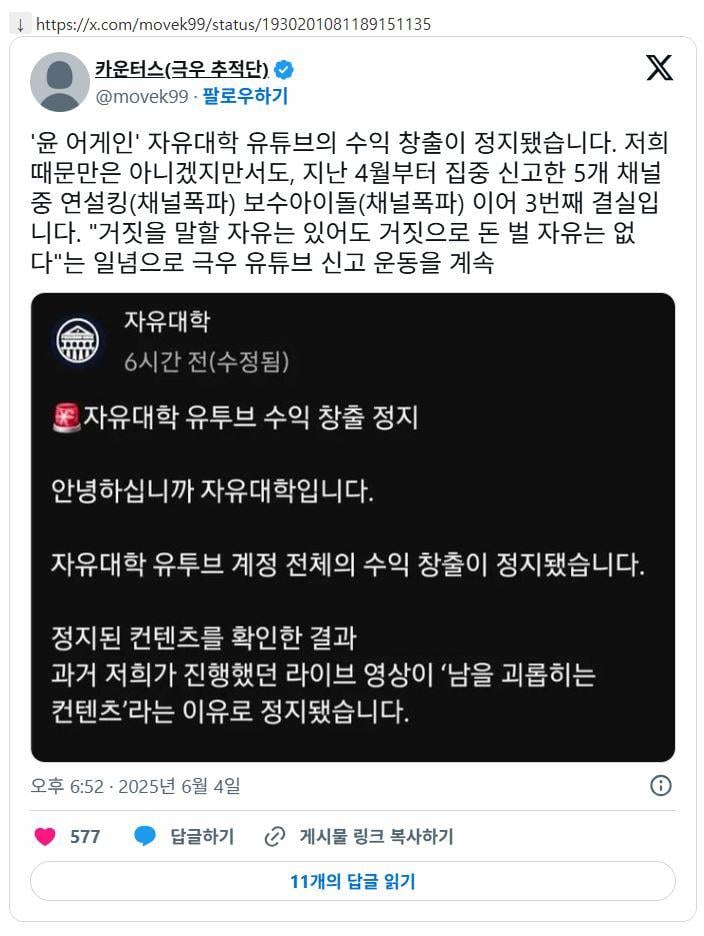Open the movek99 profile avatar
The height and width of the screenshot is (936, 704).
(x=59, y=82)
